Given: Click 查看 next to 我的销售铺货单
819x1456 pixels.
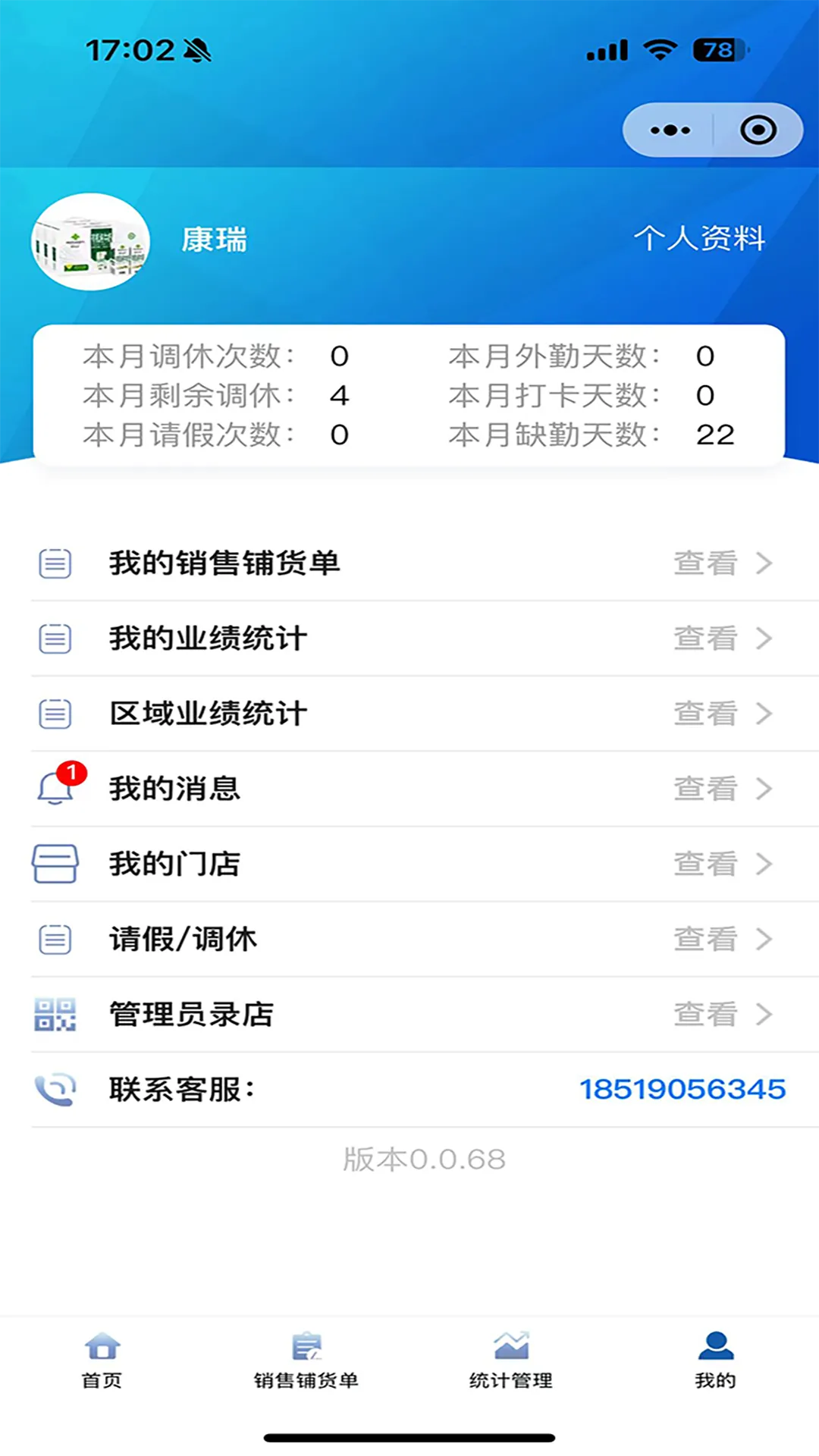Looking at the screenshot, I should click(x=704, y=563).
